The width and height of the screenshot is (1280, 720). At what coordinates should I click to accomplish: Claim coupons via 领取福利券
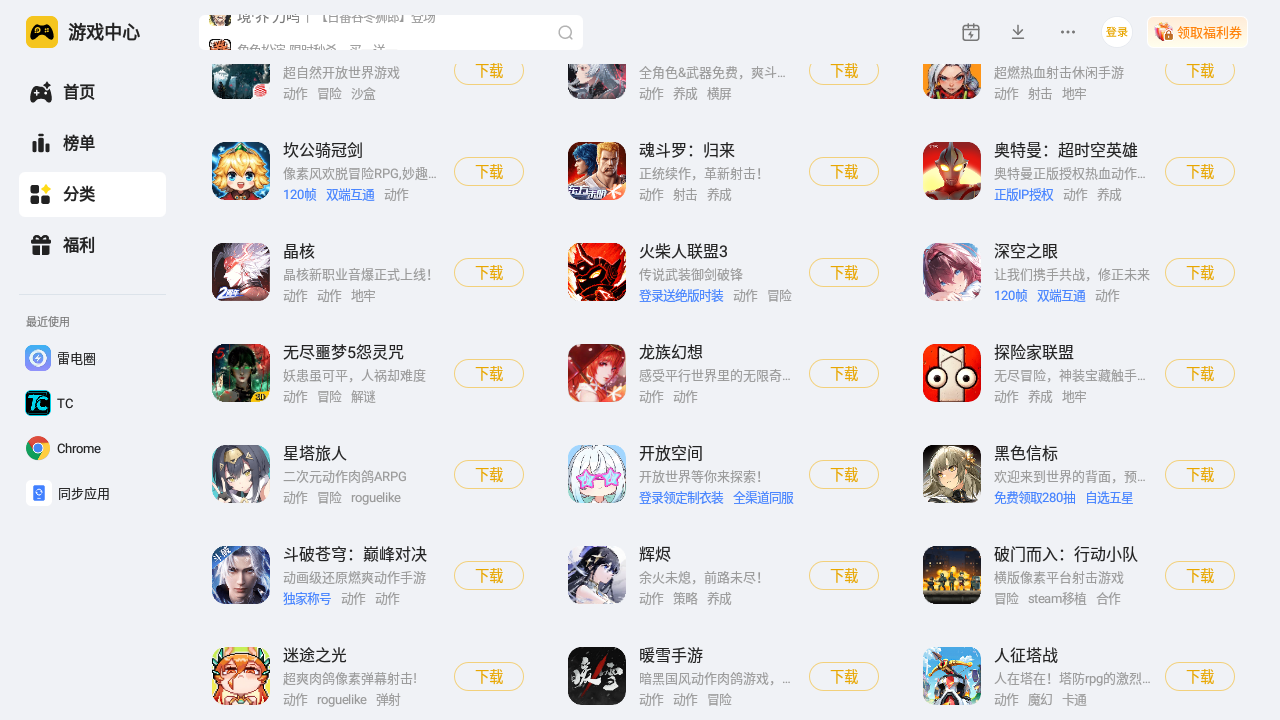pyautogui.click(x=1197, y=32)
